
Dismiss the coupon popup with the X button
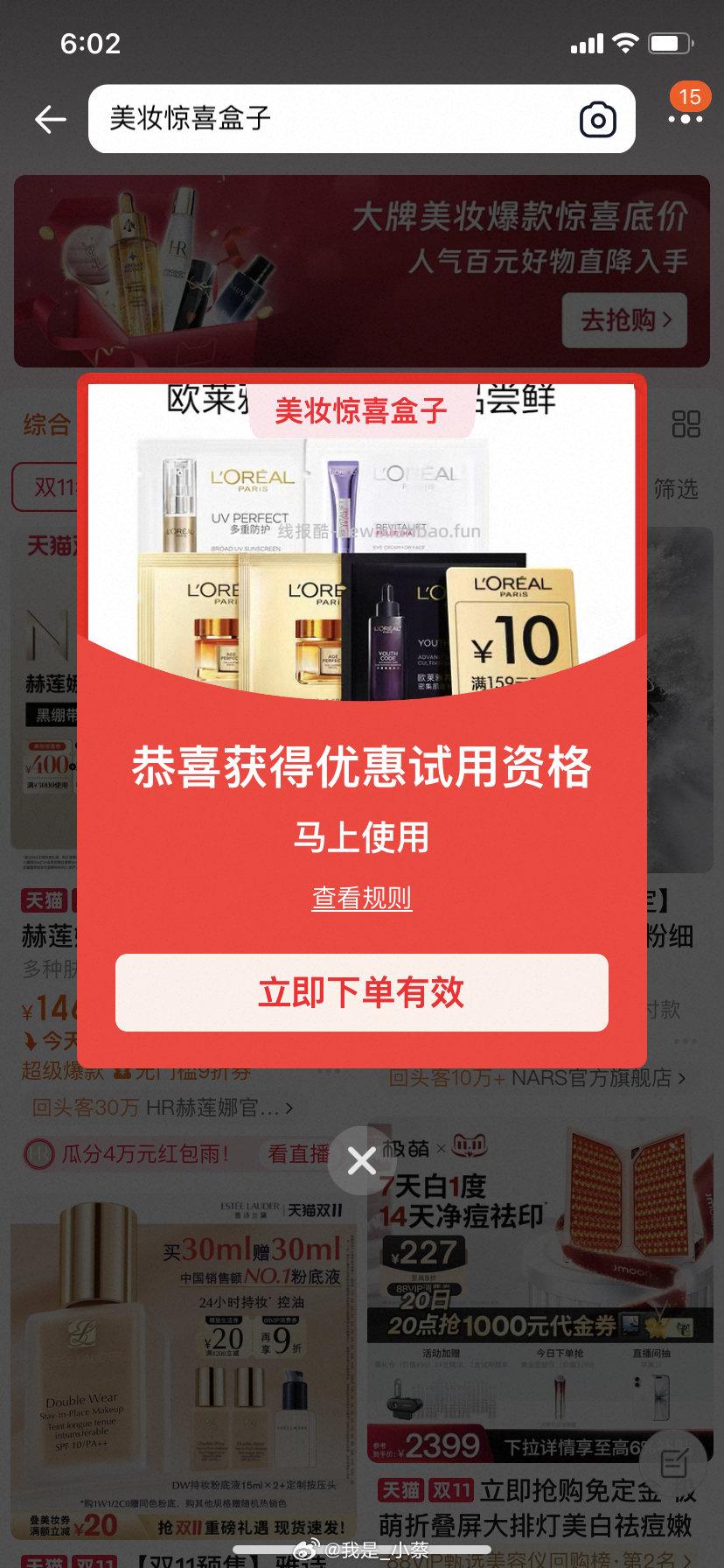[x=361, y=1160]
